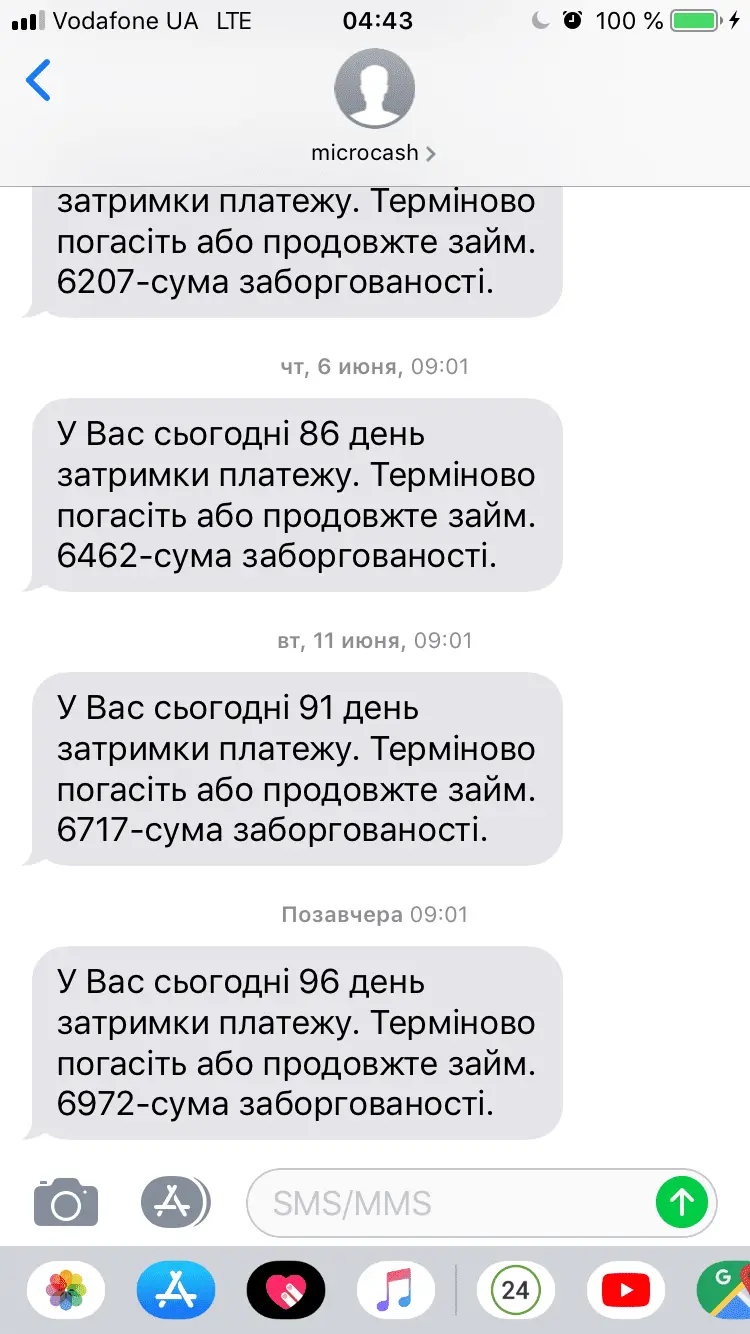Open the Music app in the app strip
This screenshot has height=1334, width=750.
396,1290
